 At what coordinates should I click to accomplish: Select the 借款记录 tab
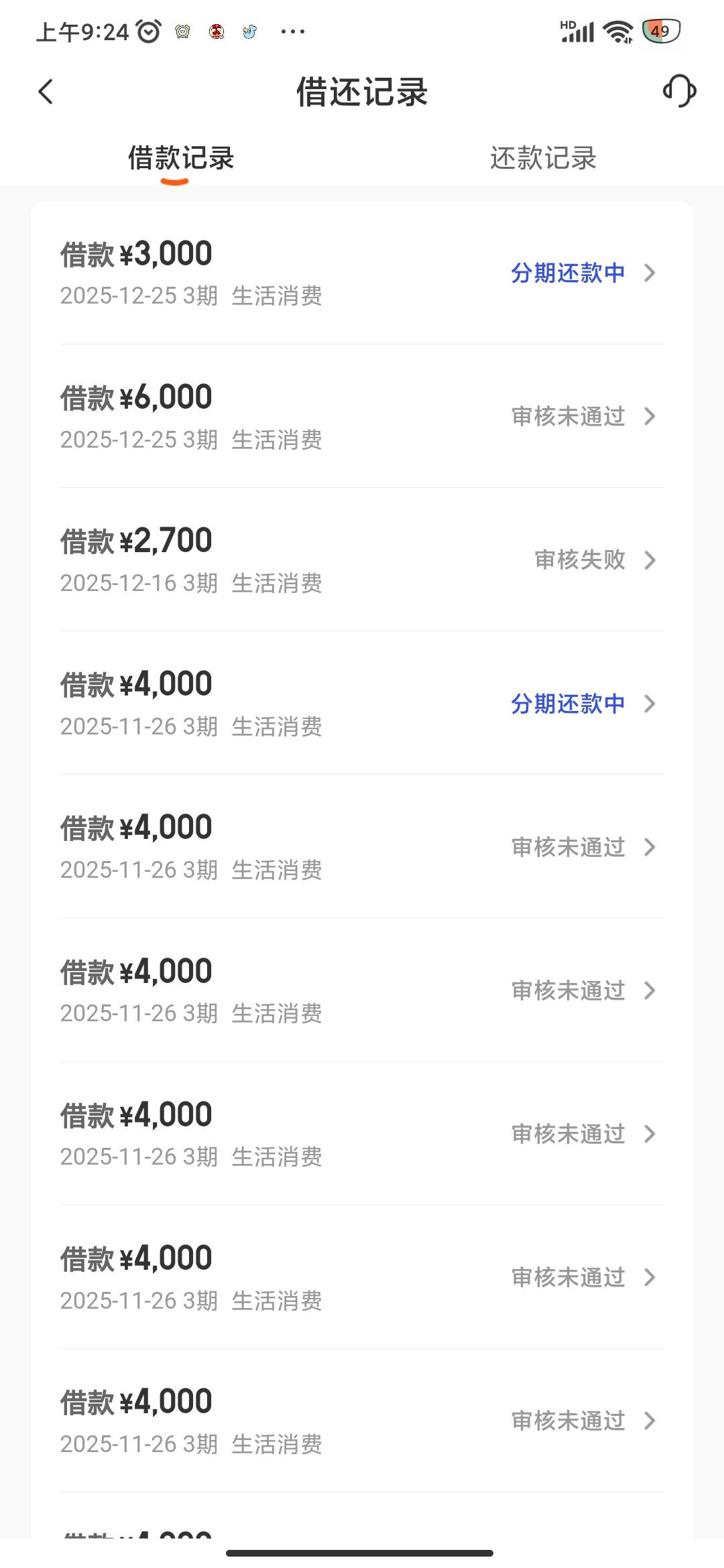[x=181, y=159]
